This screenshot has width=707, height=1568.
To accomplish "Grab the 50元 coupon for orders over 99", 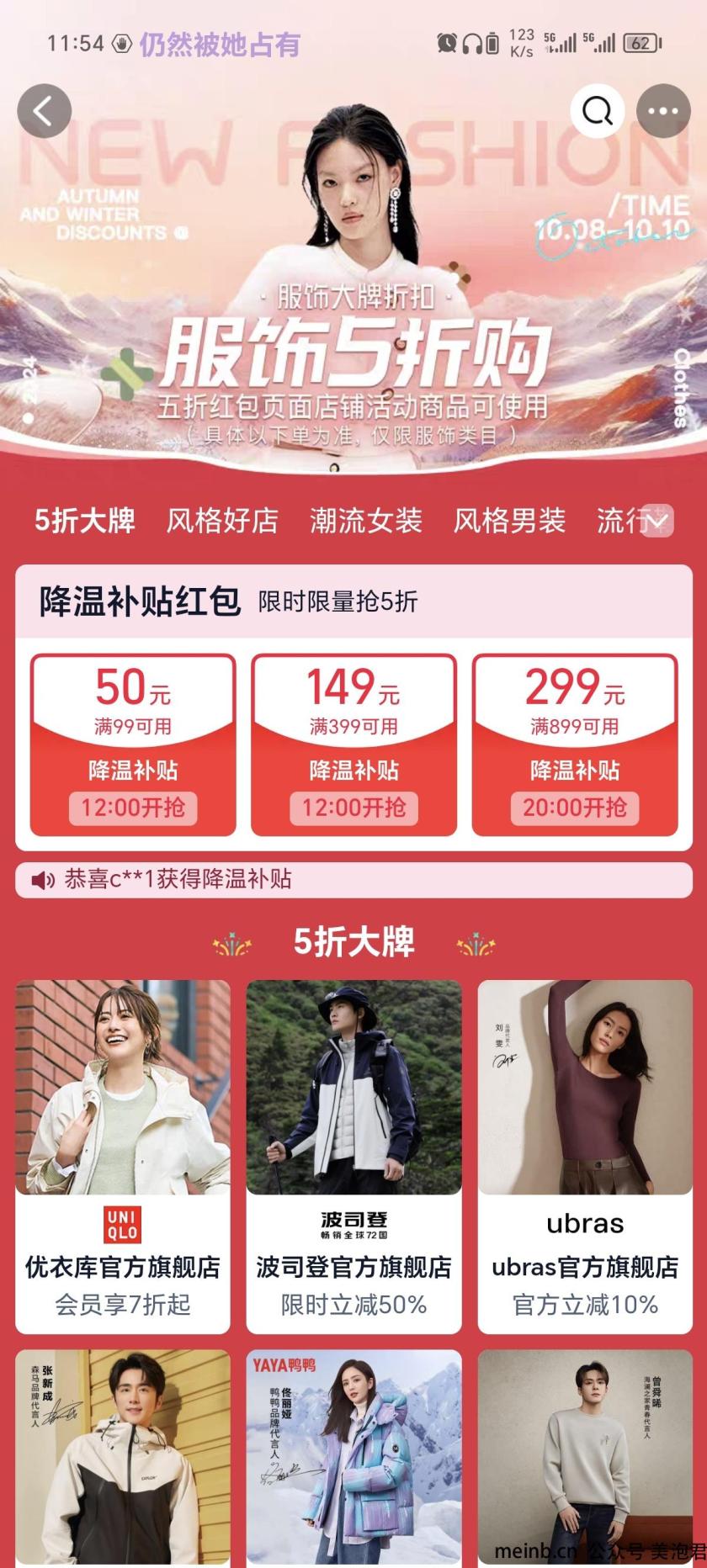I will pos(133,808).
